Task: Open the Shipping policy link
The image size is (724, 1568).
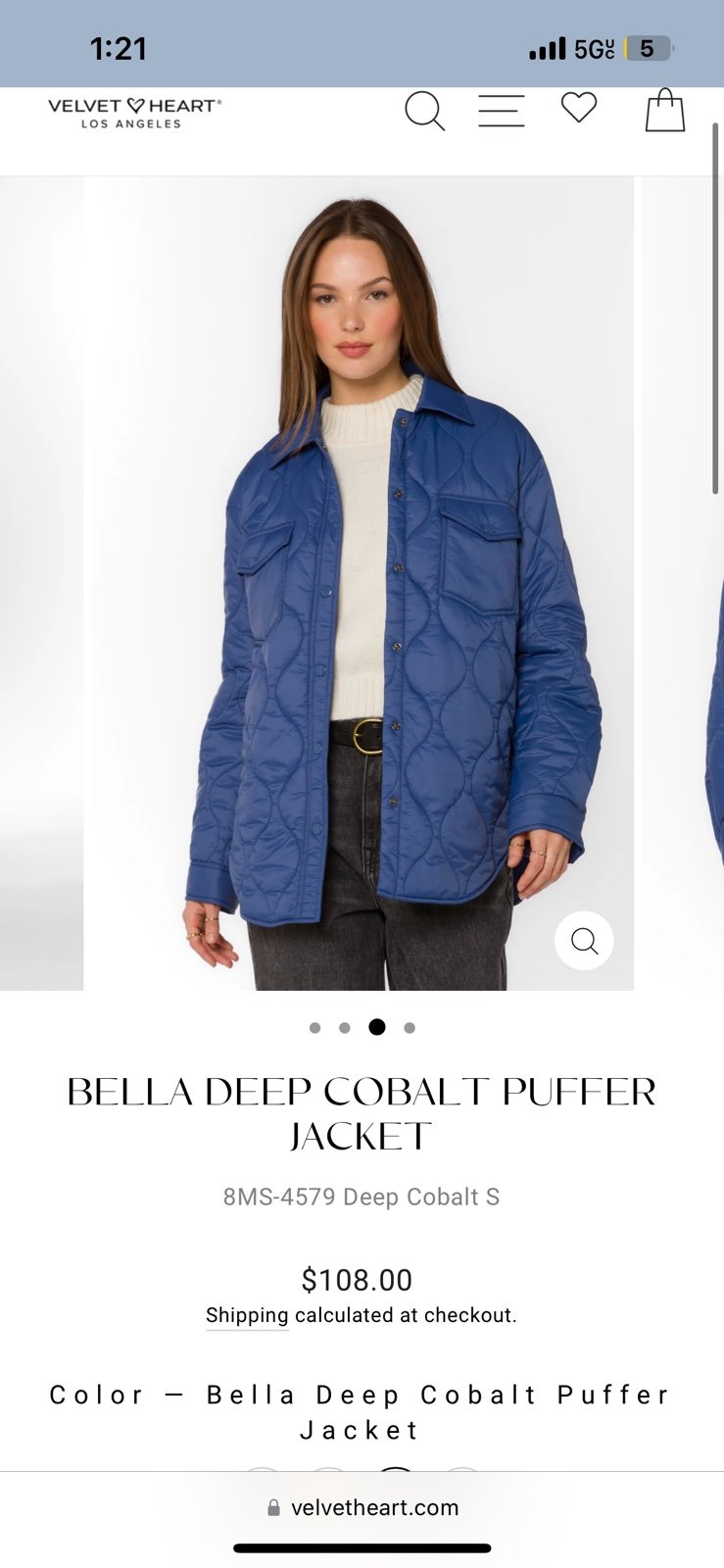Action: tap(247, 1315)
